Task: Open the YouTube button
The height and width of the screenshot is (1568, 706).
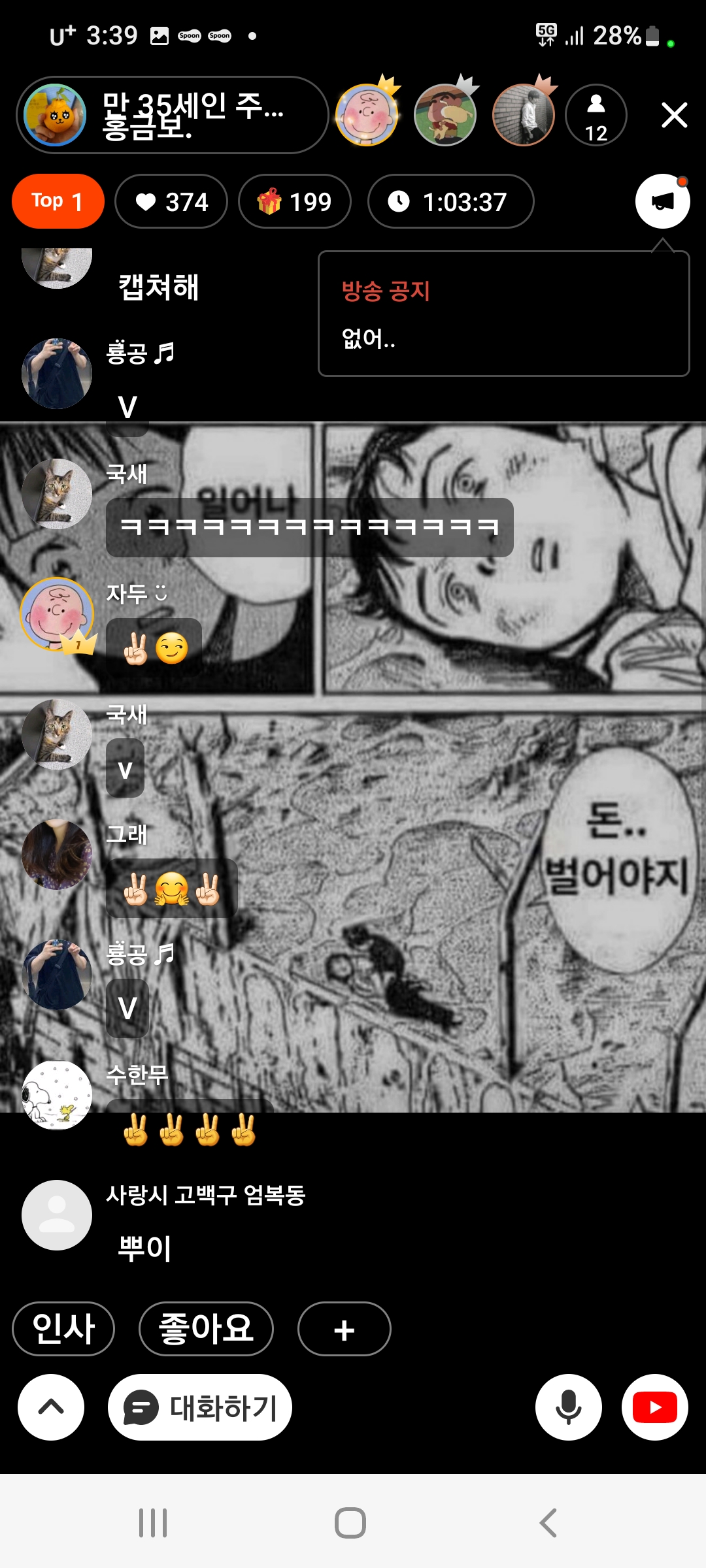Action: click(654, 1407)
